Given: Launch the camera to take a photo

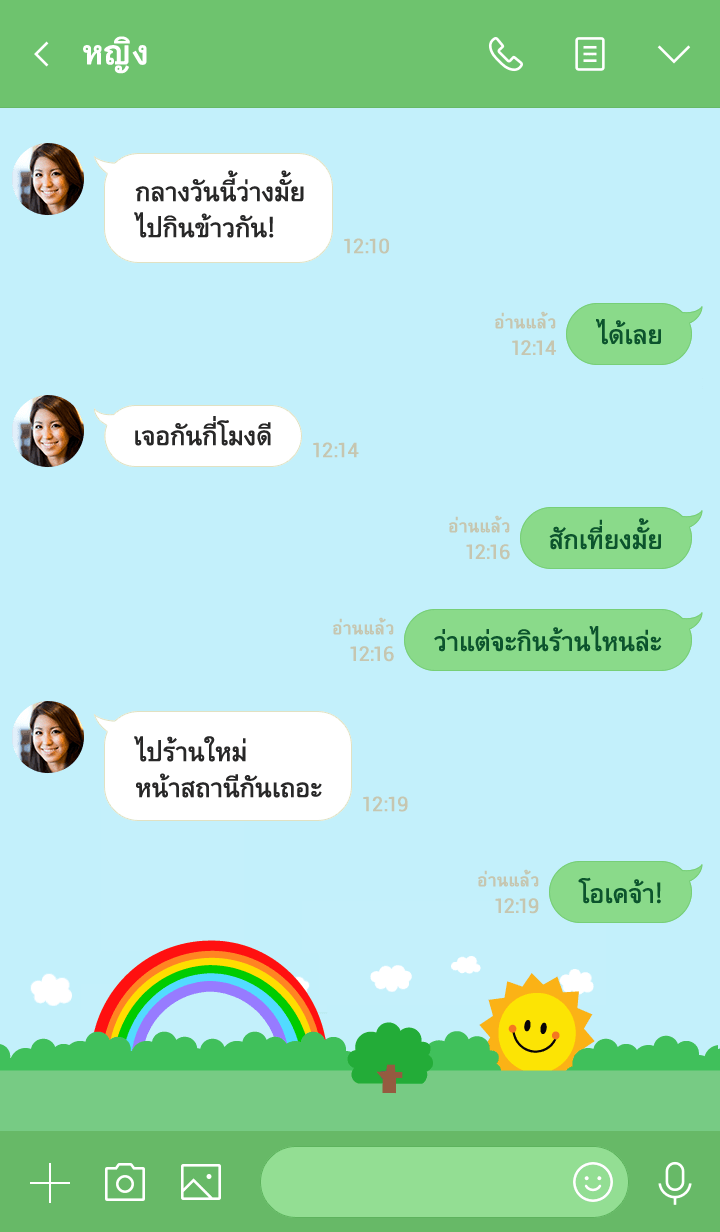Looking at the screenshot, I should [125, 1183].
